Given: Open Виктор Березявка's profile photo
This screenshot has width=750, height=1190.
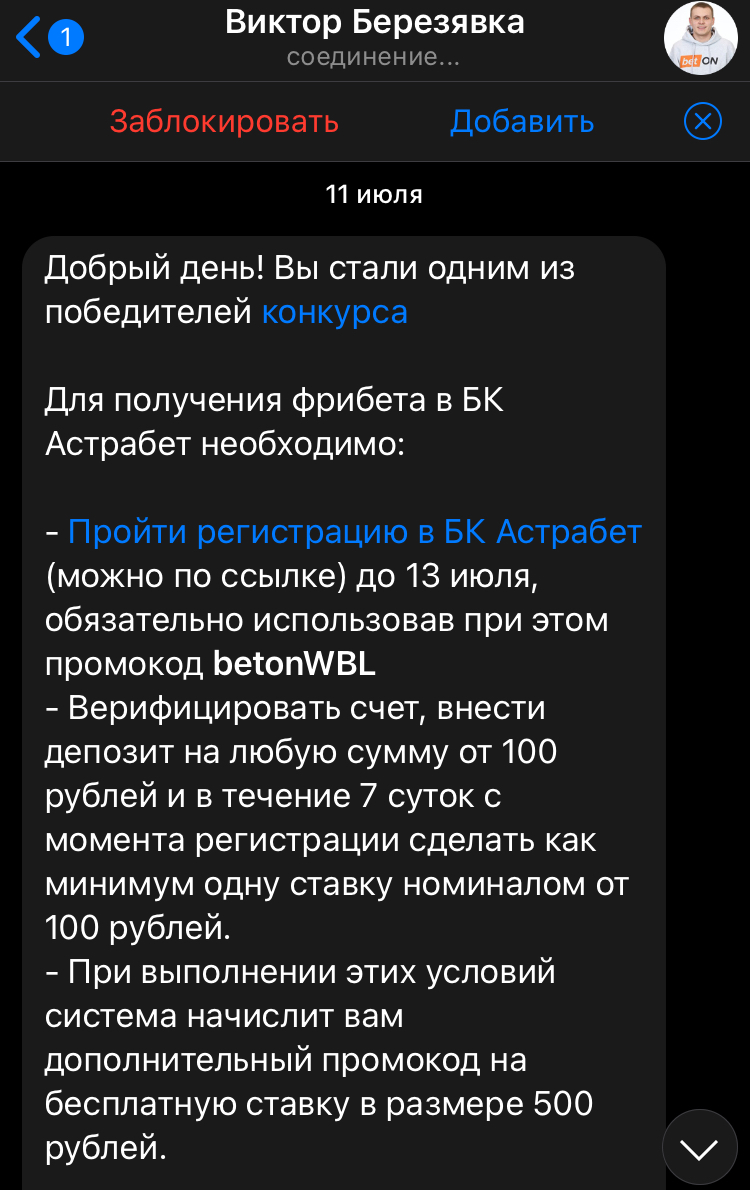Looking at the screenshot, I should pyautogui.click(x=700, y=38).
